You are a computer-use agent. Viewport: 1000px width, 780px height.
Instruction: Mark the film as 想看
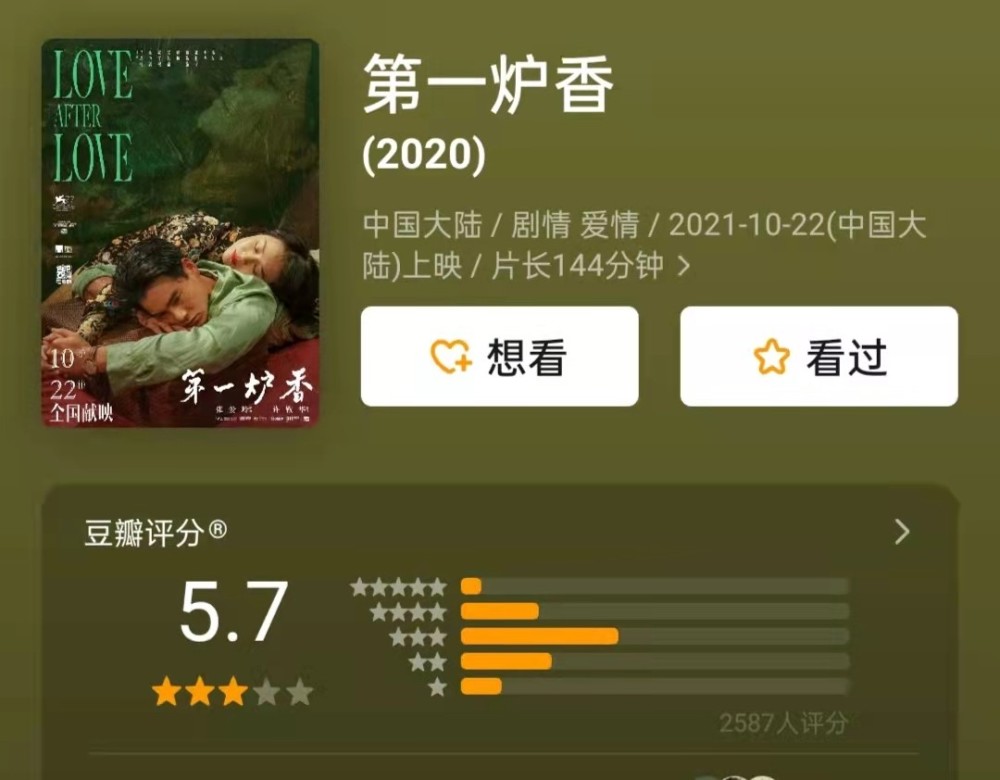pyautogui.click(x=499, y=357)
